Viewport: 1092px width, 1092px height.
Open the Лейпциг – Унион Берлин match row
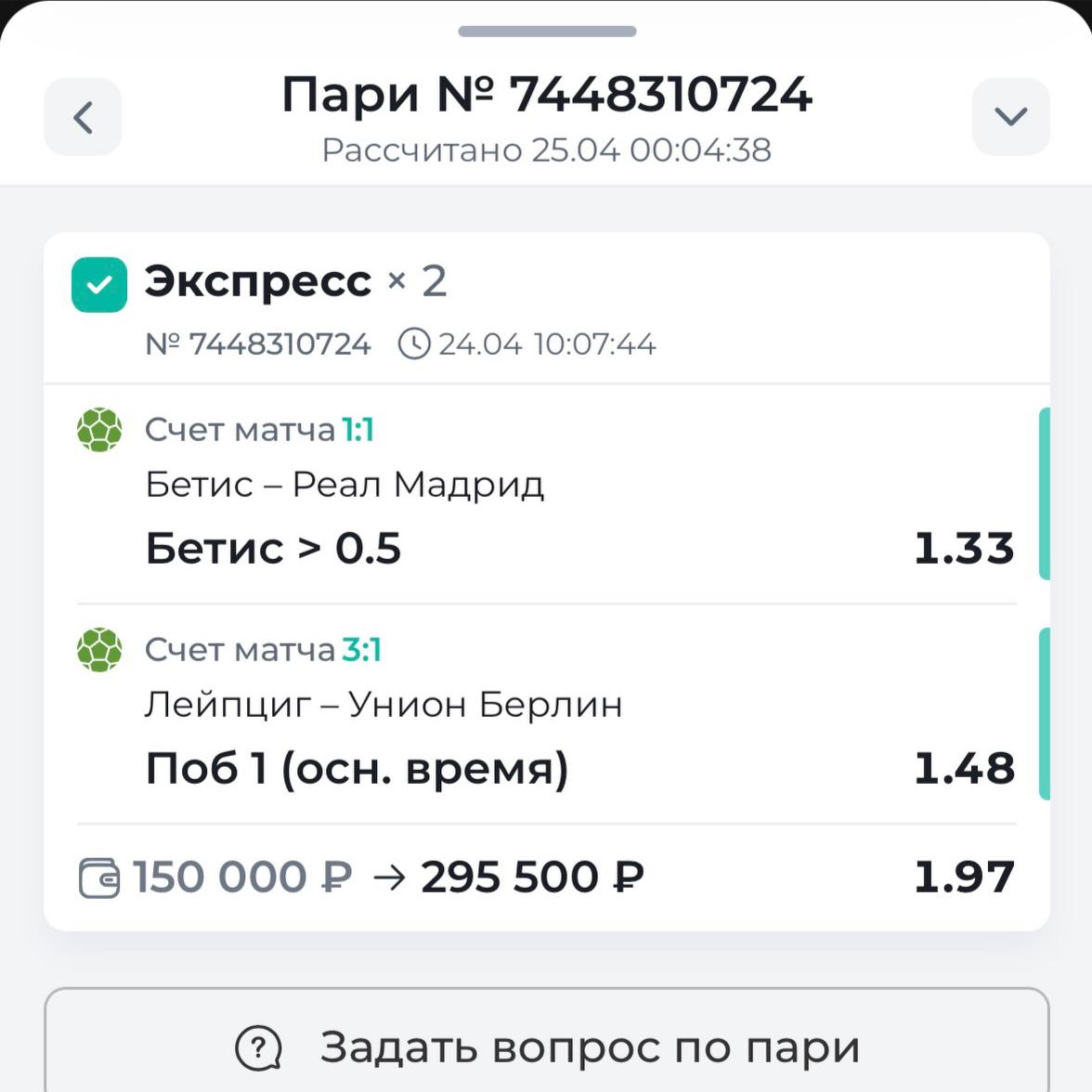tap(546, 712)
